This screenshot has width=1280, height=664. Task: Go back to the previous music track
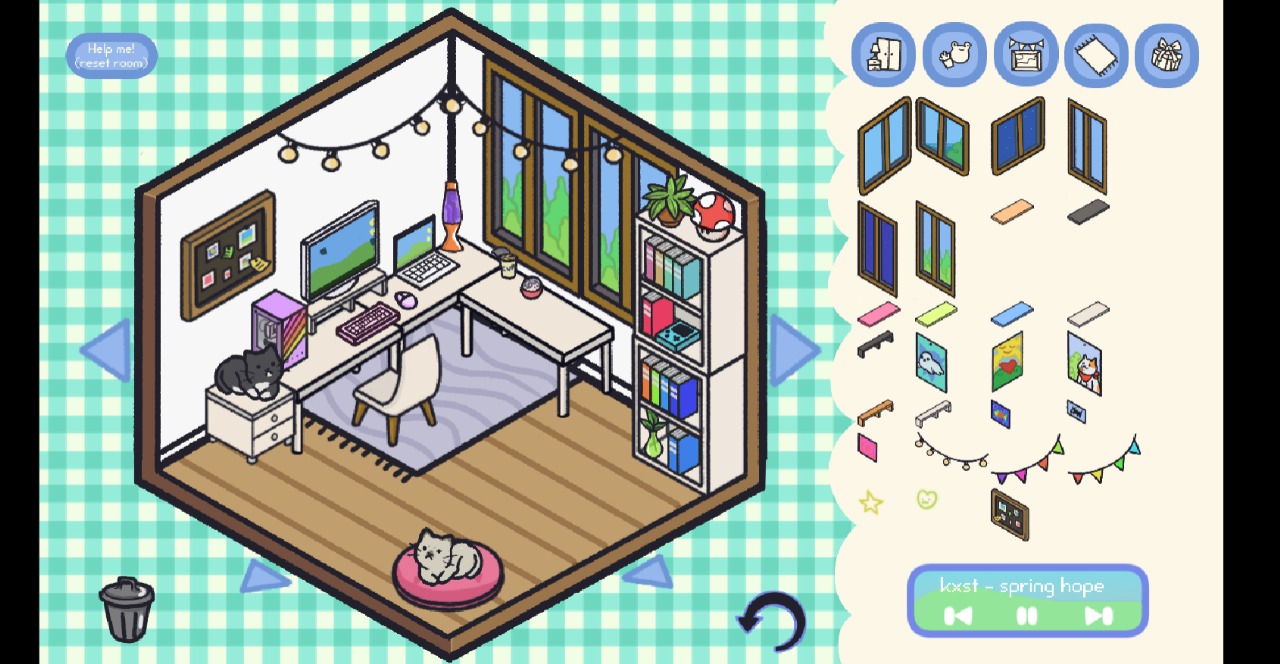click(x=958, y=616)
